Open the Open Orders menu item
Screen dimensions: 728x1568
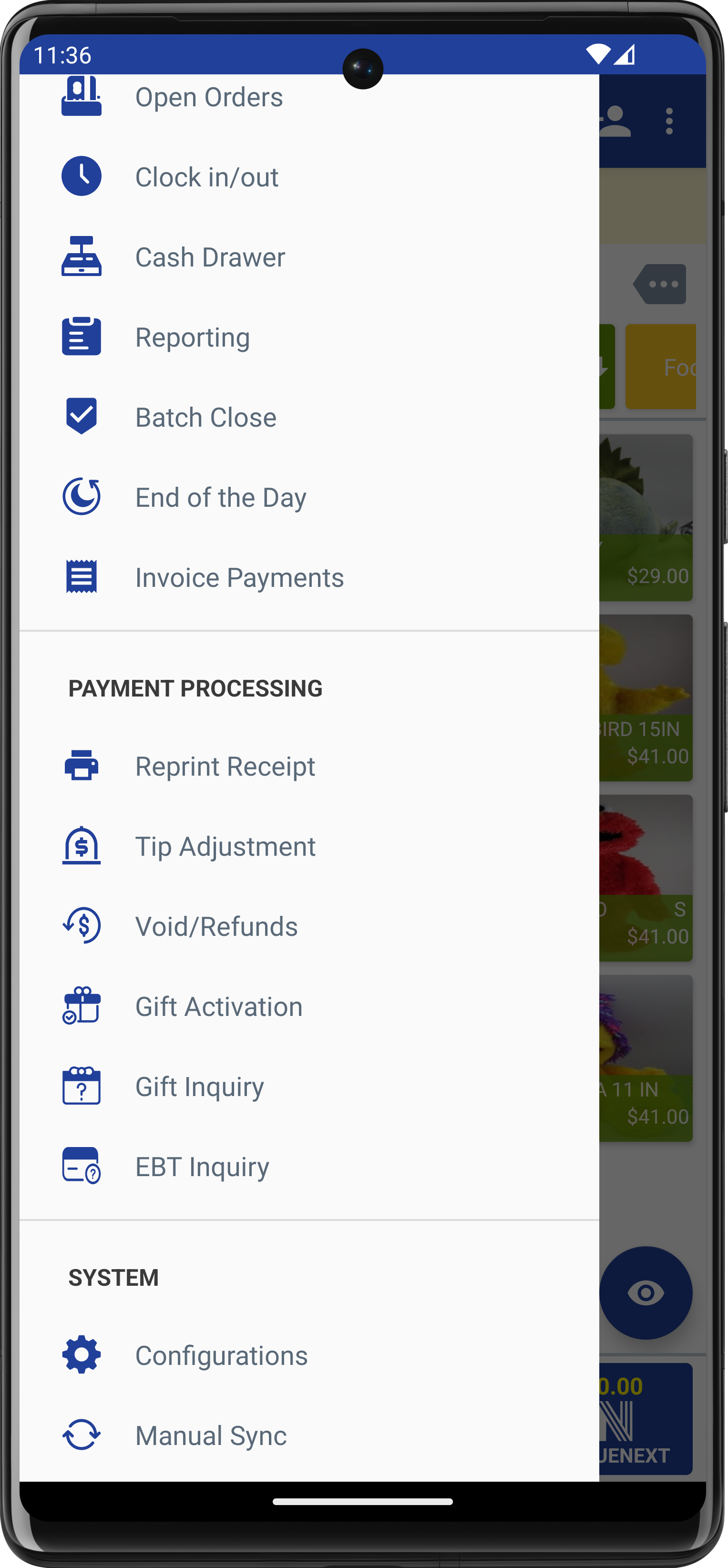209,97
